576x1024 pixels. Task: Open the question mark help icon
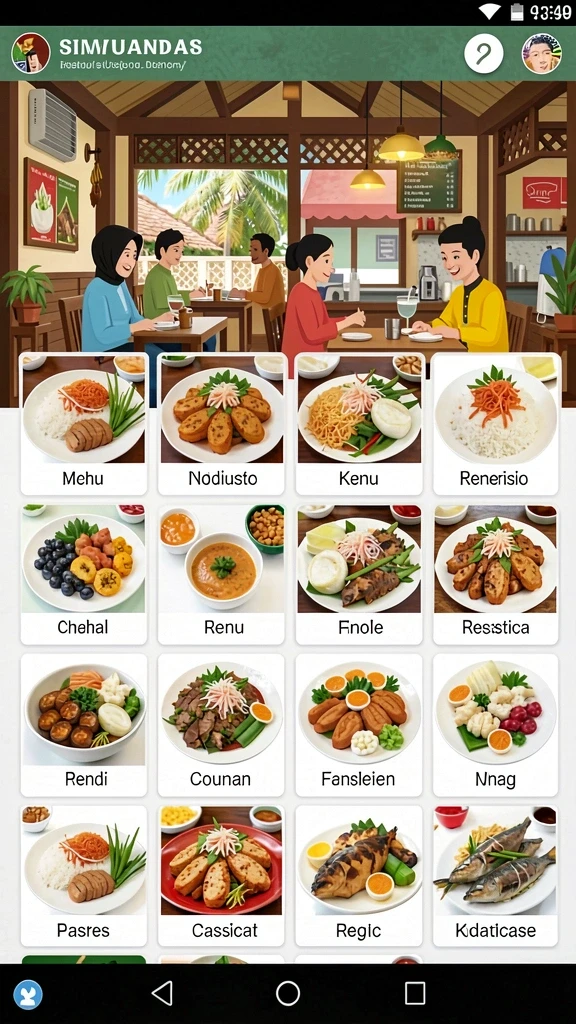coord(483,54)
